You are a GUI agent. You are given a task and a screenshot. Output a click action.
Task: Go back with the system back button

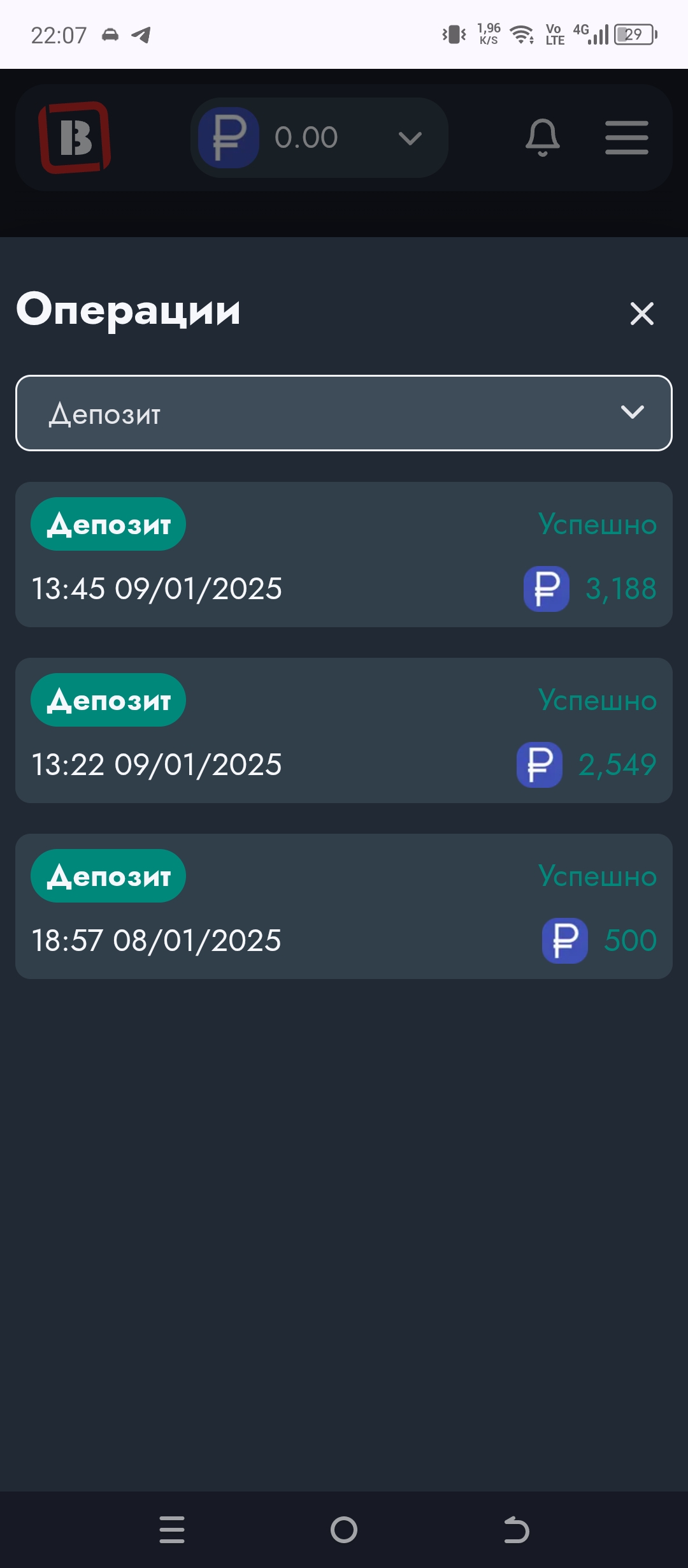pyautogui.click(x=516, y=1529)
